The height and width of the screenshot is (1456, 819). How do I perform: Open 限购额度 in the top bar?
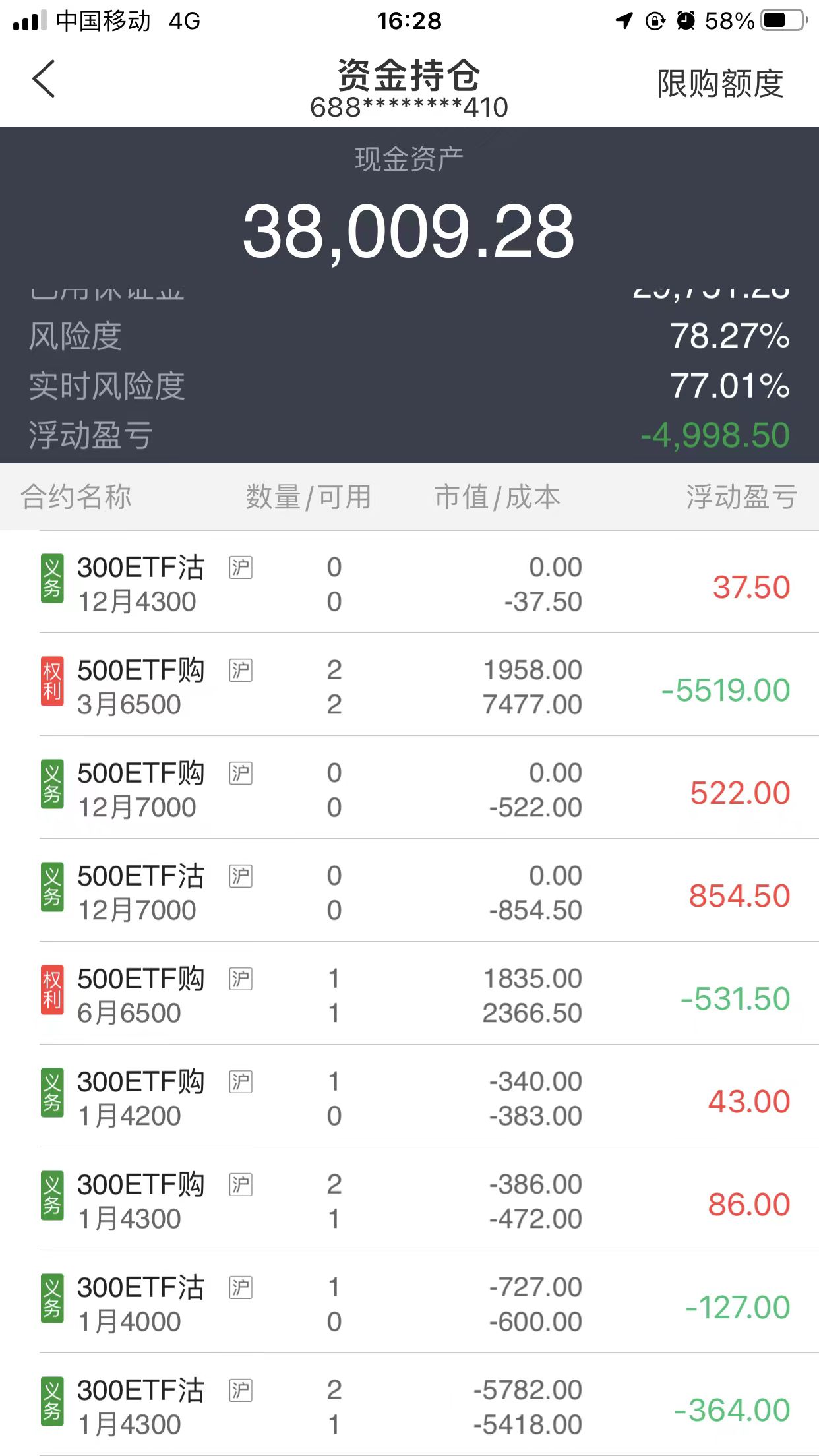point(720,84)
